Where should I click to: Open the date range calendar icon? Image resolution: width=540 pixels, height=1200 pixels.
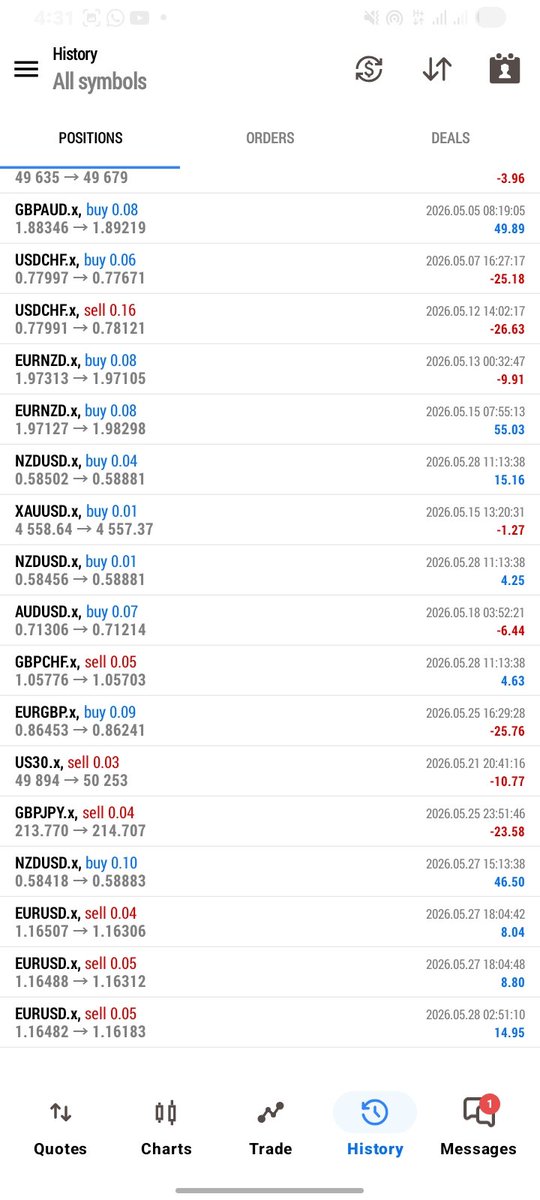(504, 69)
